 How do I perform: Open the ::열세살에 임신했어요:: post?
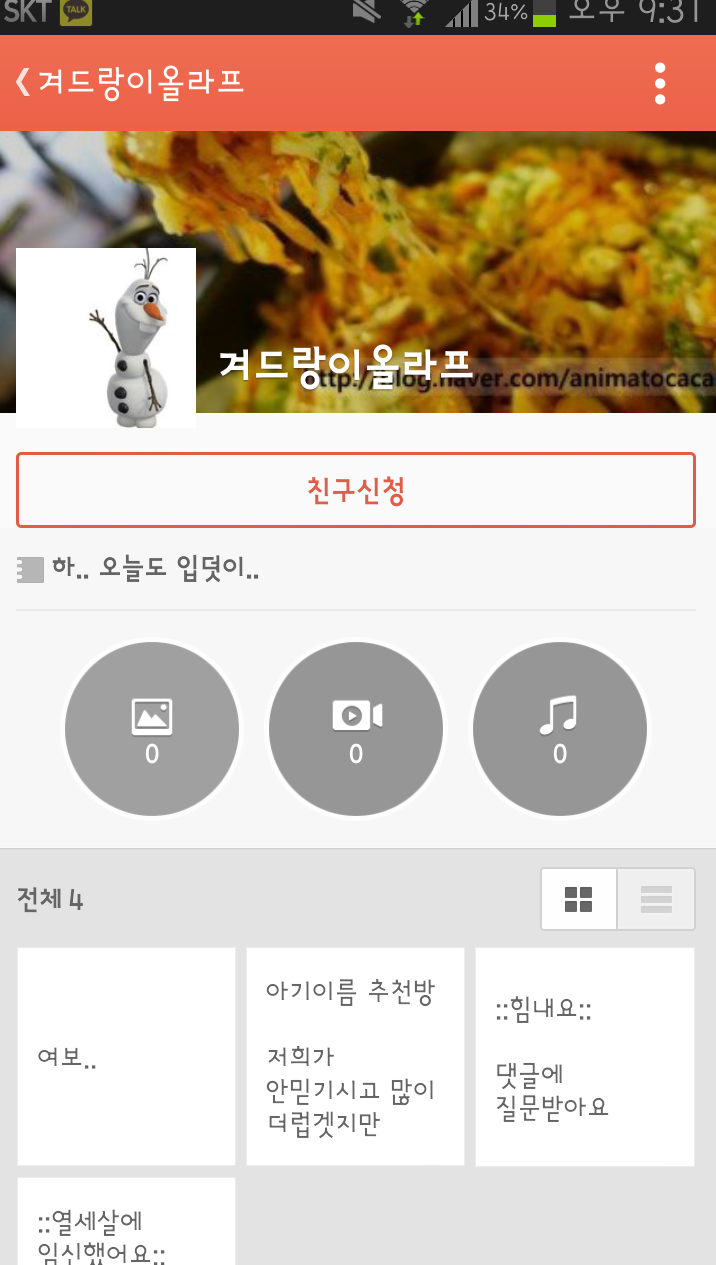pyautogui.click(x=127, y=1221)
